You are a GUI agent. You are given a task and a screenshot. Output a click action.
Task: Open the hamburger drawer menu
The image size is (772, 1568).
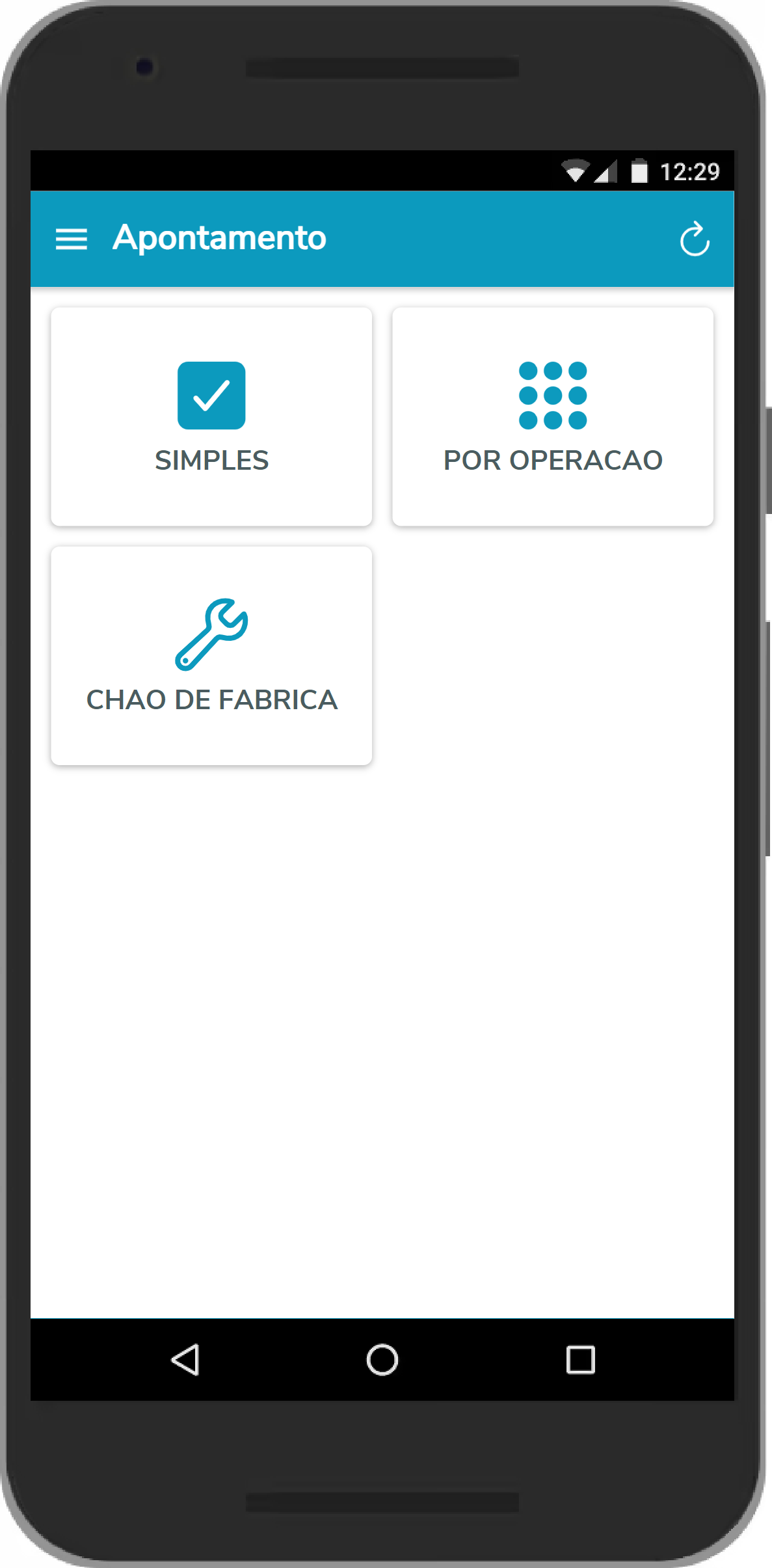[x=71, y=239]
